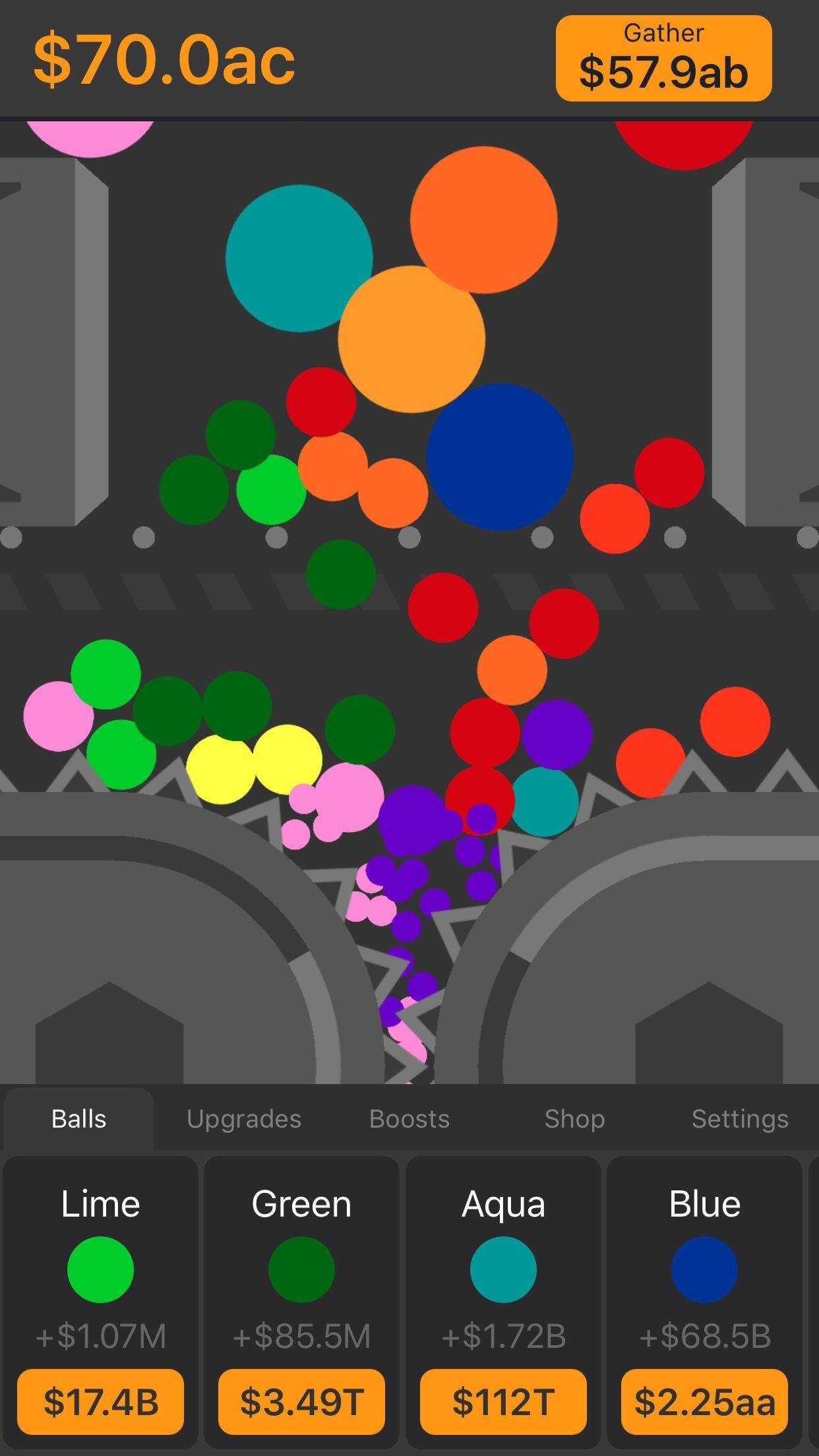The image size is (819, 1456).
Task: Tap the Gather $57.9ab button
Action: coord(663,59)
